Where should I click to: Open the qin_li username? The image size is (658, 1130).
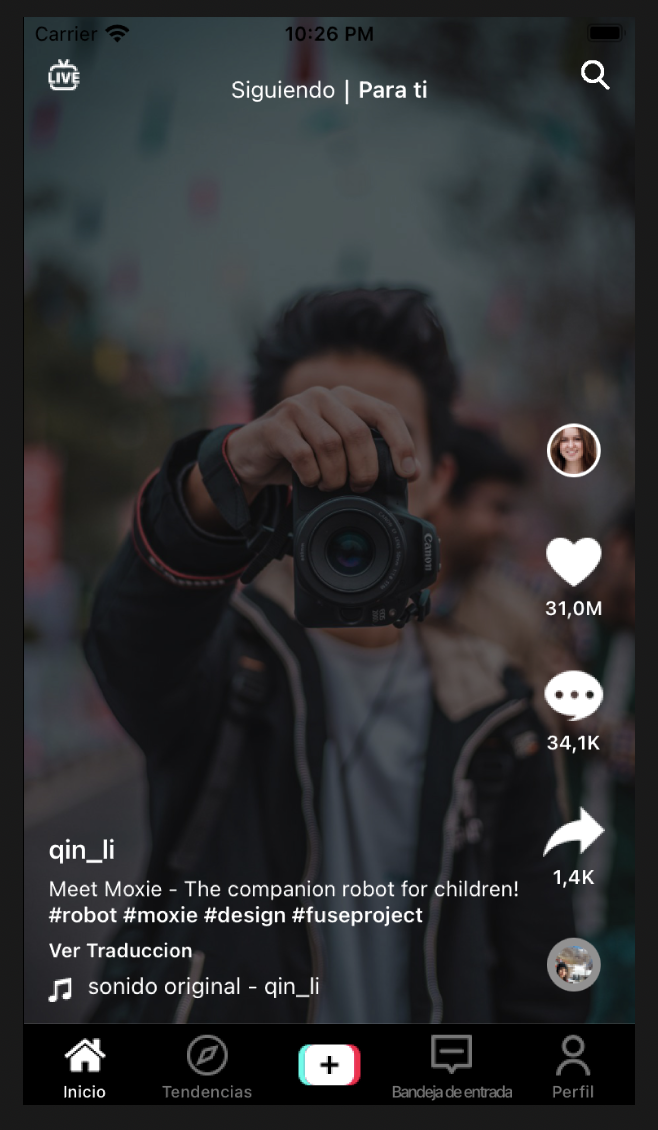pos(82,850)
